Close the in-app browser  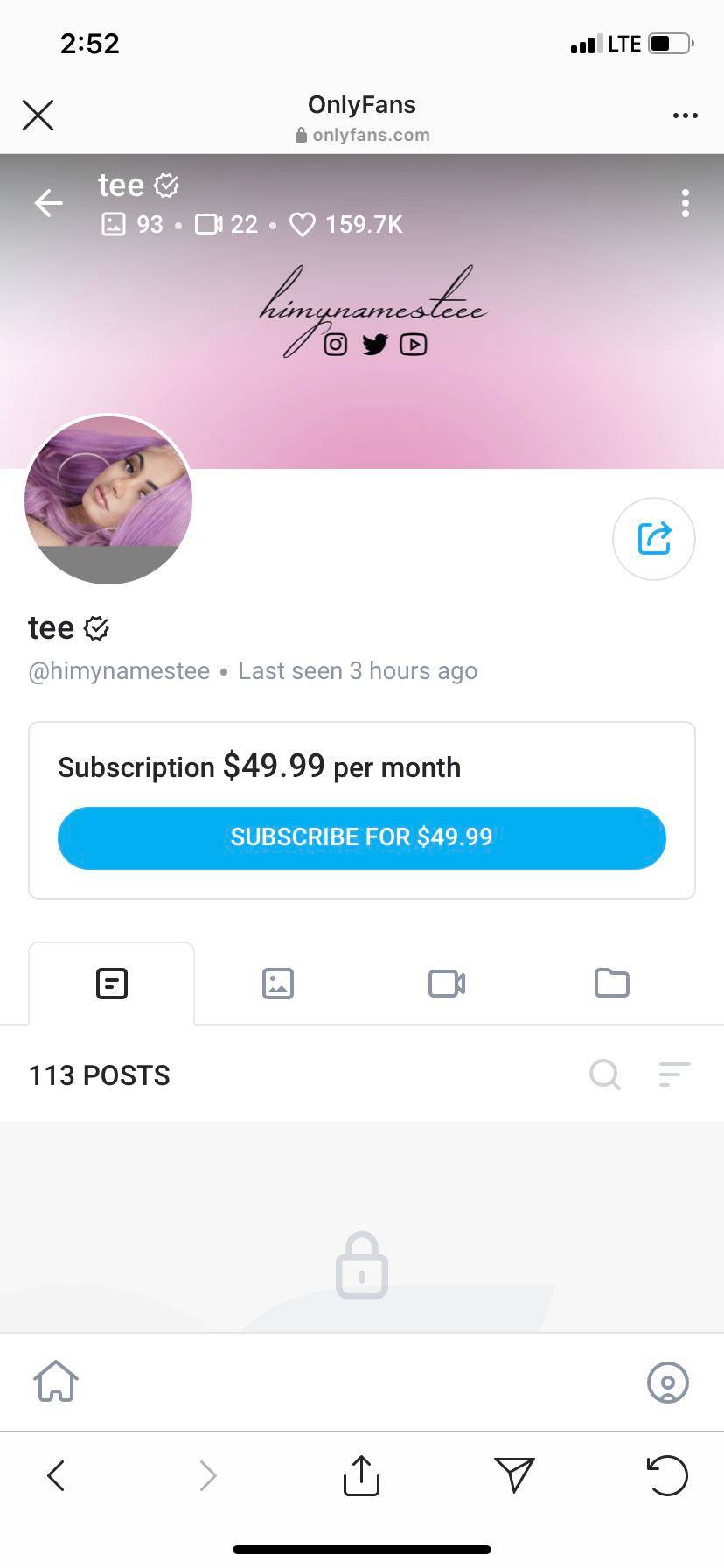tap(38, 115)
